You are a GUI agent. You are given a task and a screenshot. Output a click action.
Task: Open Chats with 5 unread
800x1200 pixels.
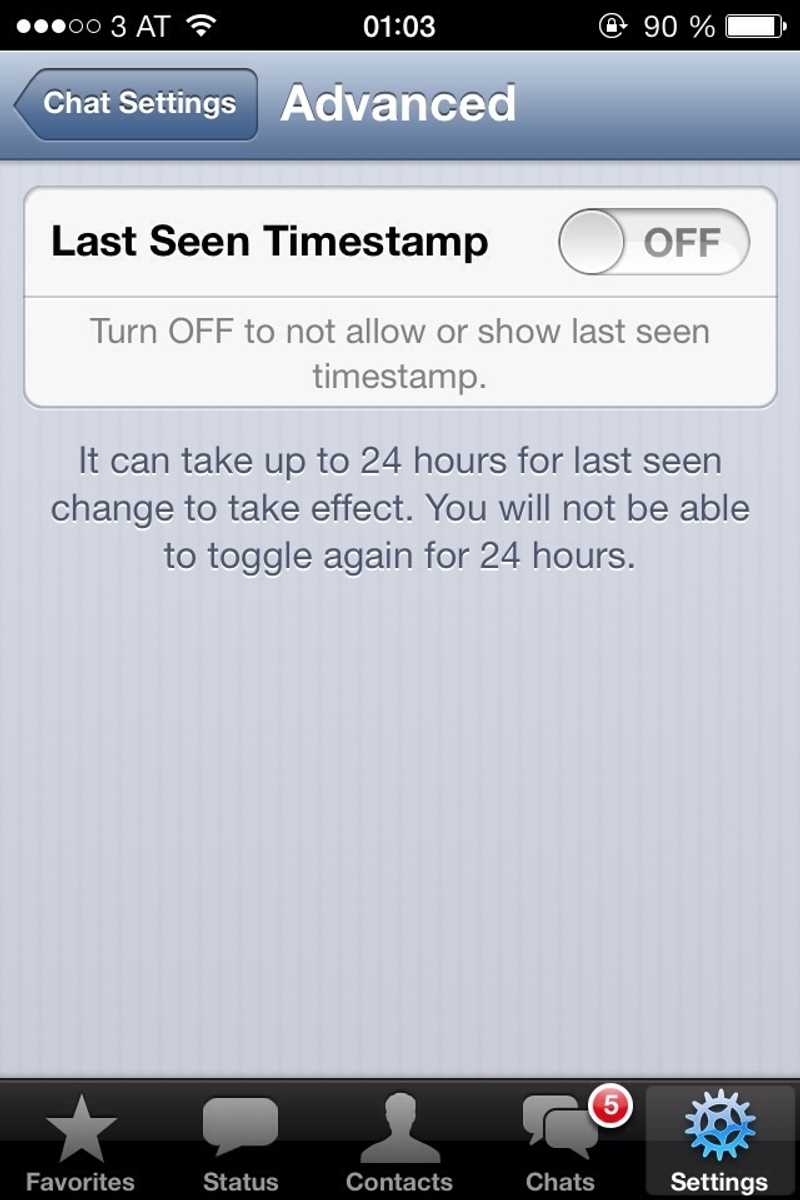[x=560, y=1142]
